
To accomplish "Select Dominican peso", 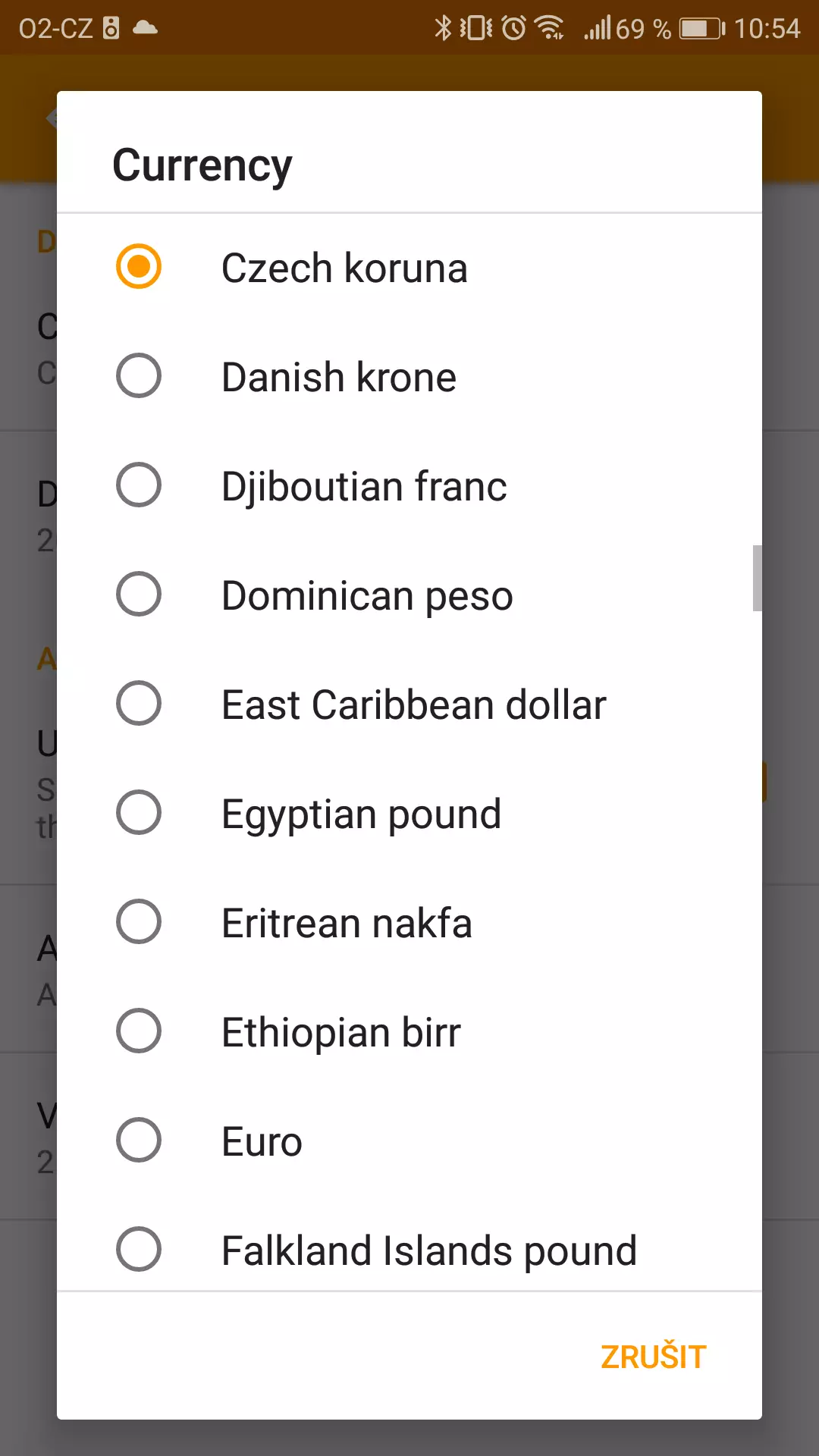I will (x=409, y=595).
